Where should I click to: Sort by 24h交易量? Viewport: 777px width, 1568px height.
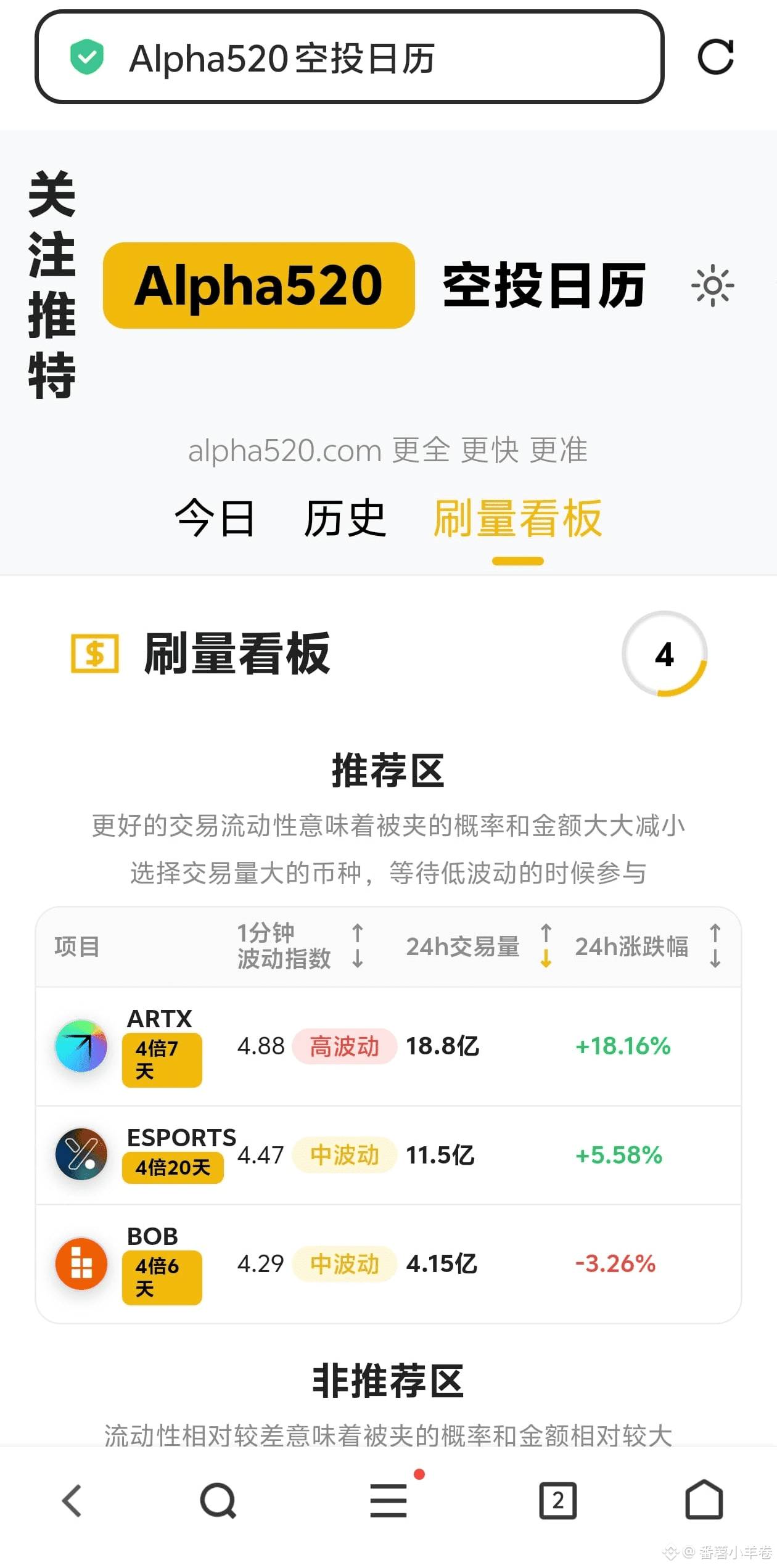[545, 946]
